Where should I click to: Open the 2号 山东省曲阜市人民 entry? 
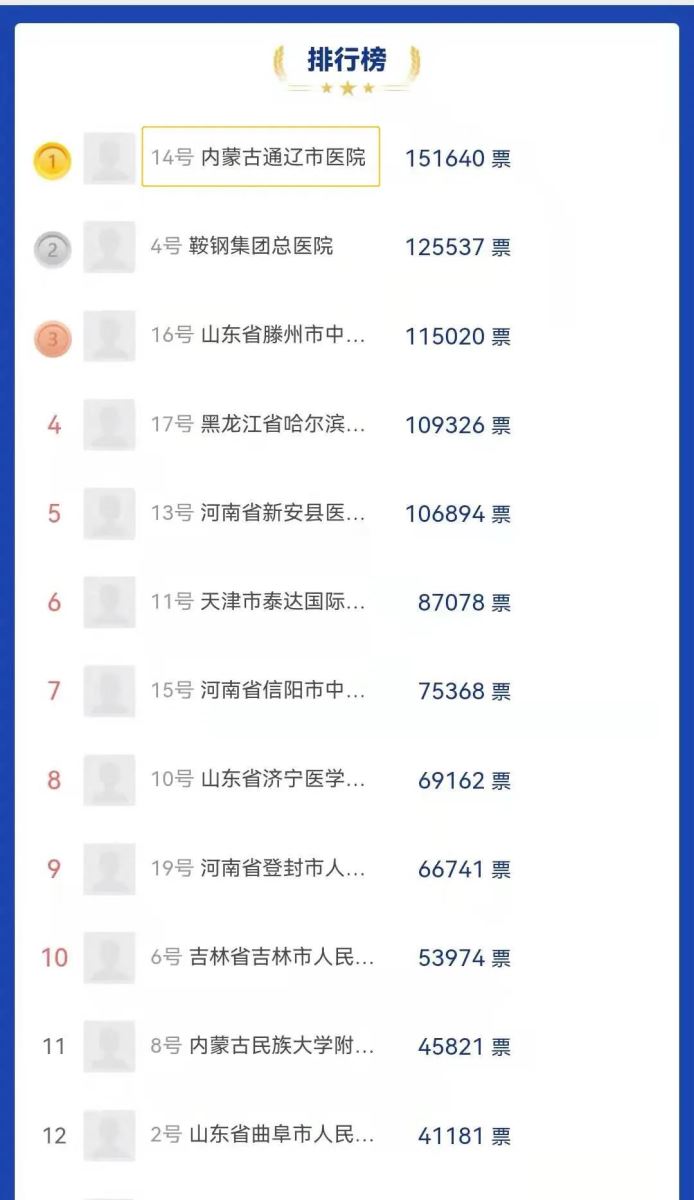pyautogui.click(x=262, y=1135)
